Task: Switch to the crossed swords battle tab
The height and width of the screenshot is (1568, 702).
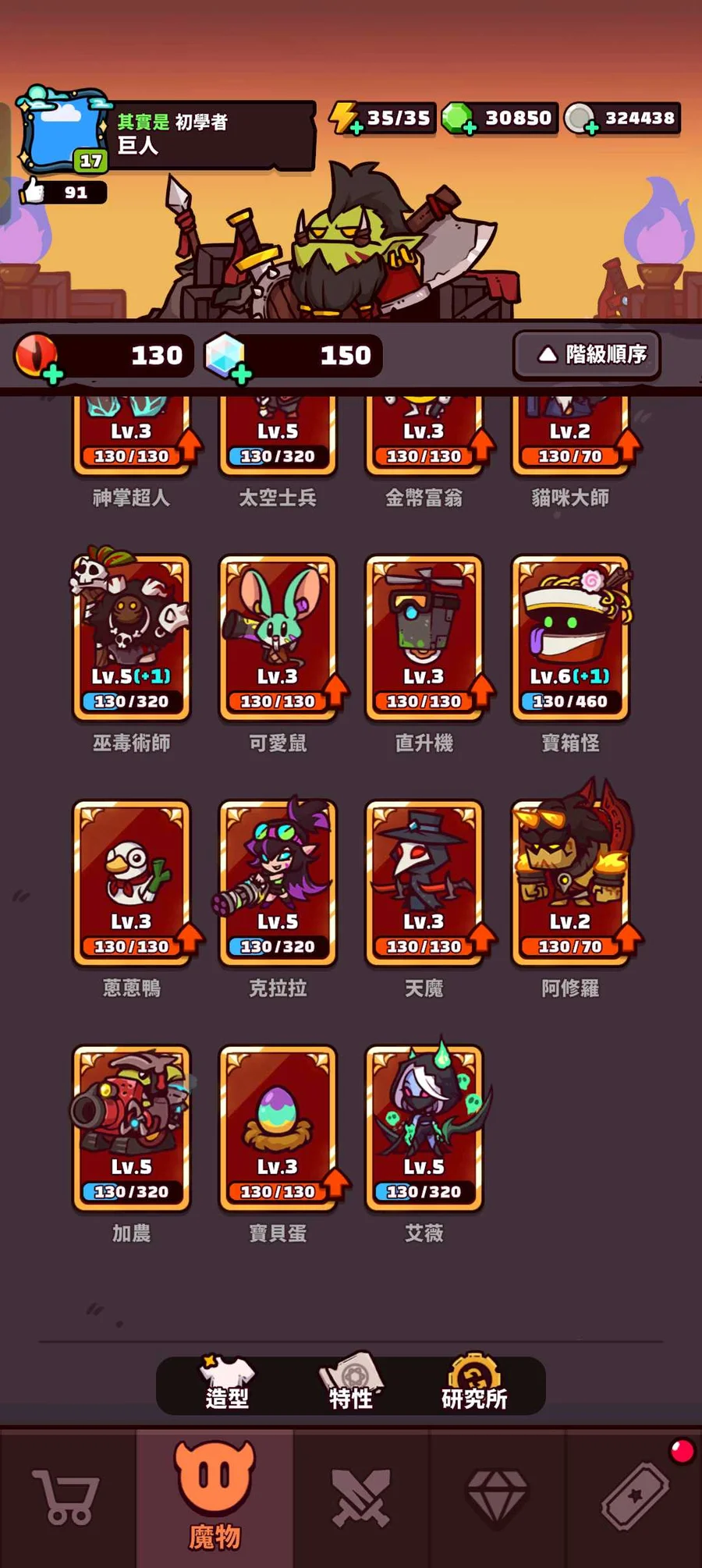Action: click(x=360, y=1497)
